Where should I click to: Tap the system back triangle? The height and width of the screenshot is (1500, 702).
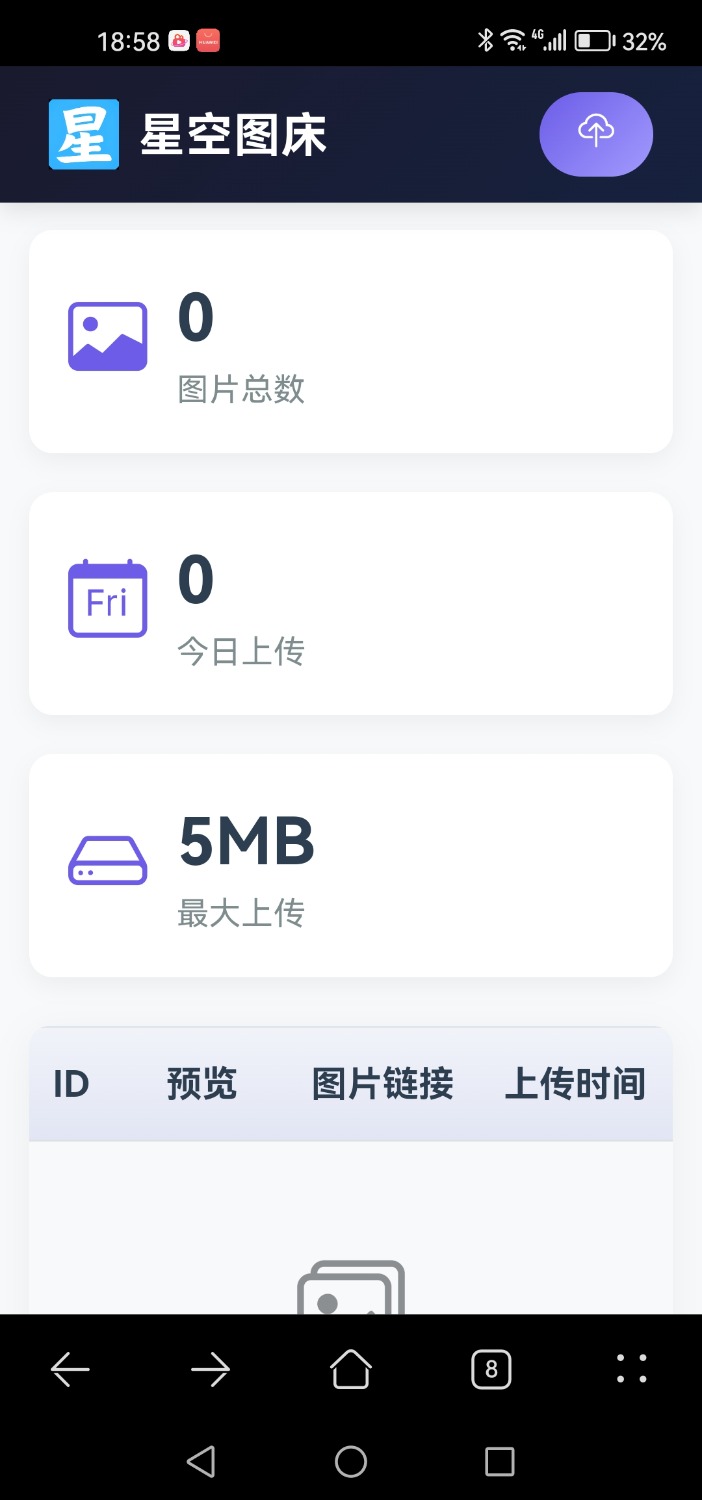tap(201, 1461)
